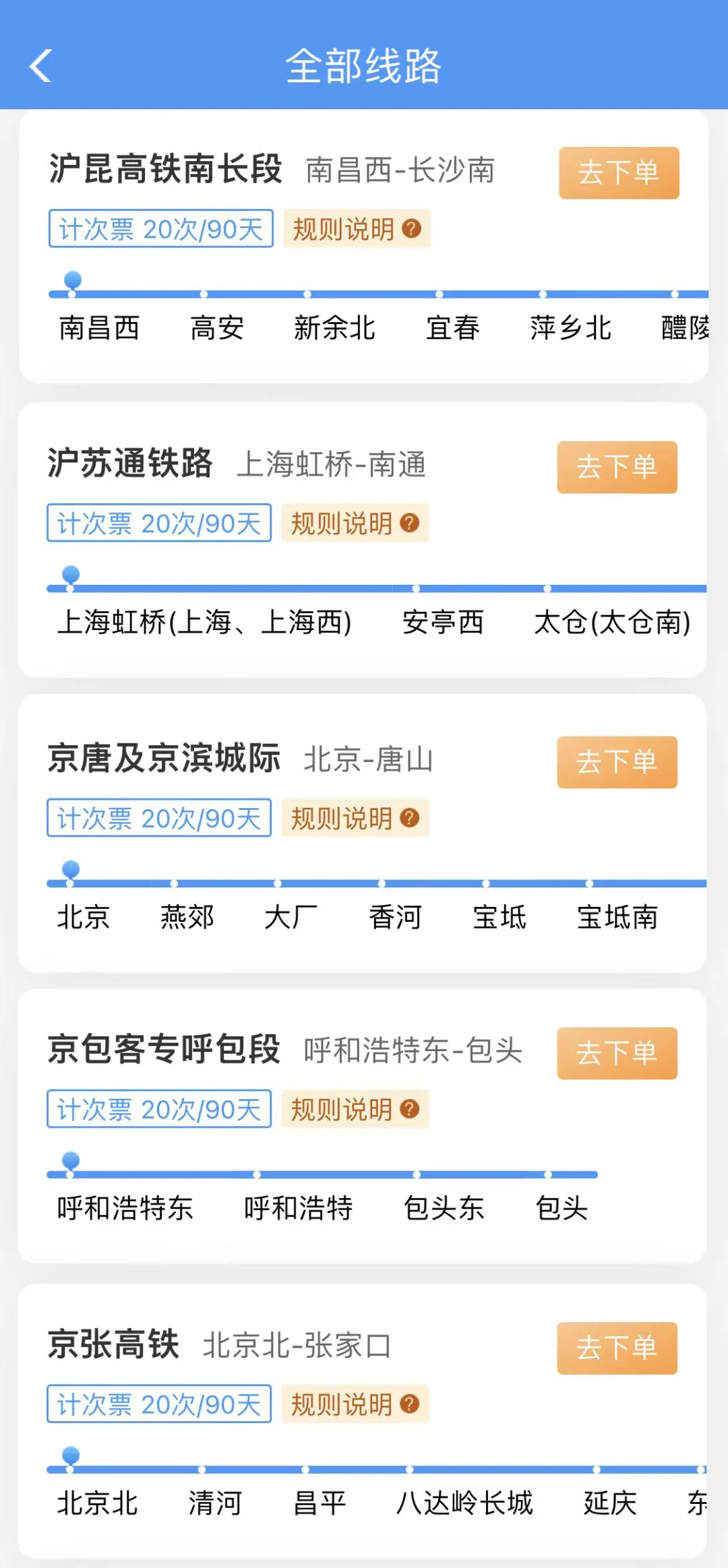The height and width of the screenshot is (1568, 728).
Task: Tap 去下单 for 京张高铁
Action: pyautogui.click(x=616, y=1348)
